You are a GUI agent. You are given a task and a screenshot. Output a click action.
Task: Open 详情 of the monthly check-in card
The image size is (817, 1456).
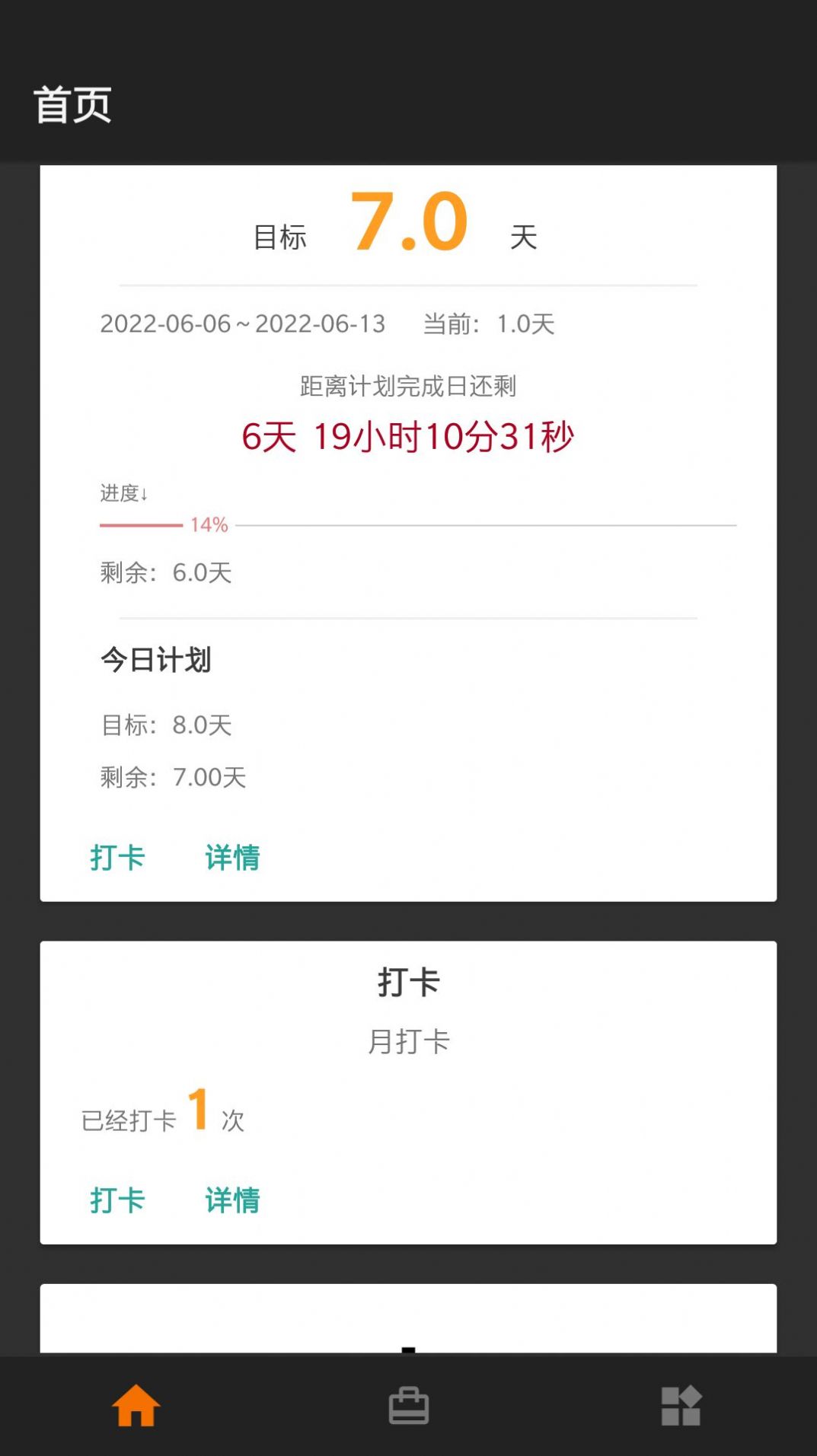tap(232, 1200)
